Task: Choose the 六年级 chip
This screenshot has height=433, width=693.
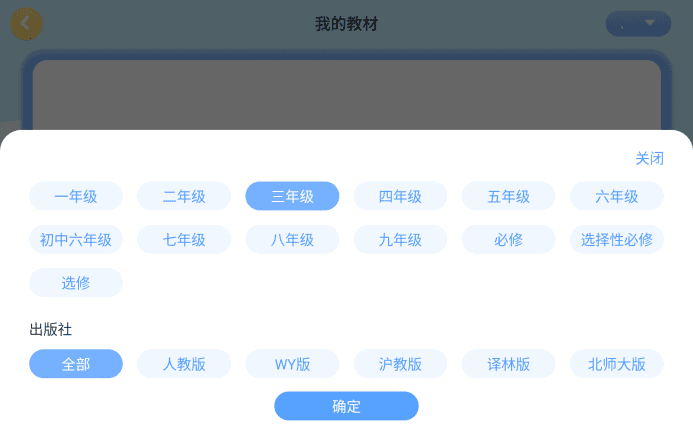Action: pyautogui.click(x=616, y=196)
